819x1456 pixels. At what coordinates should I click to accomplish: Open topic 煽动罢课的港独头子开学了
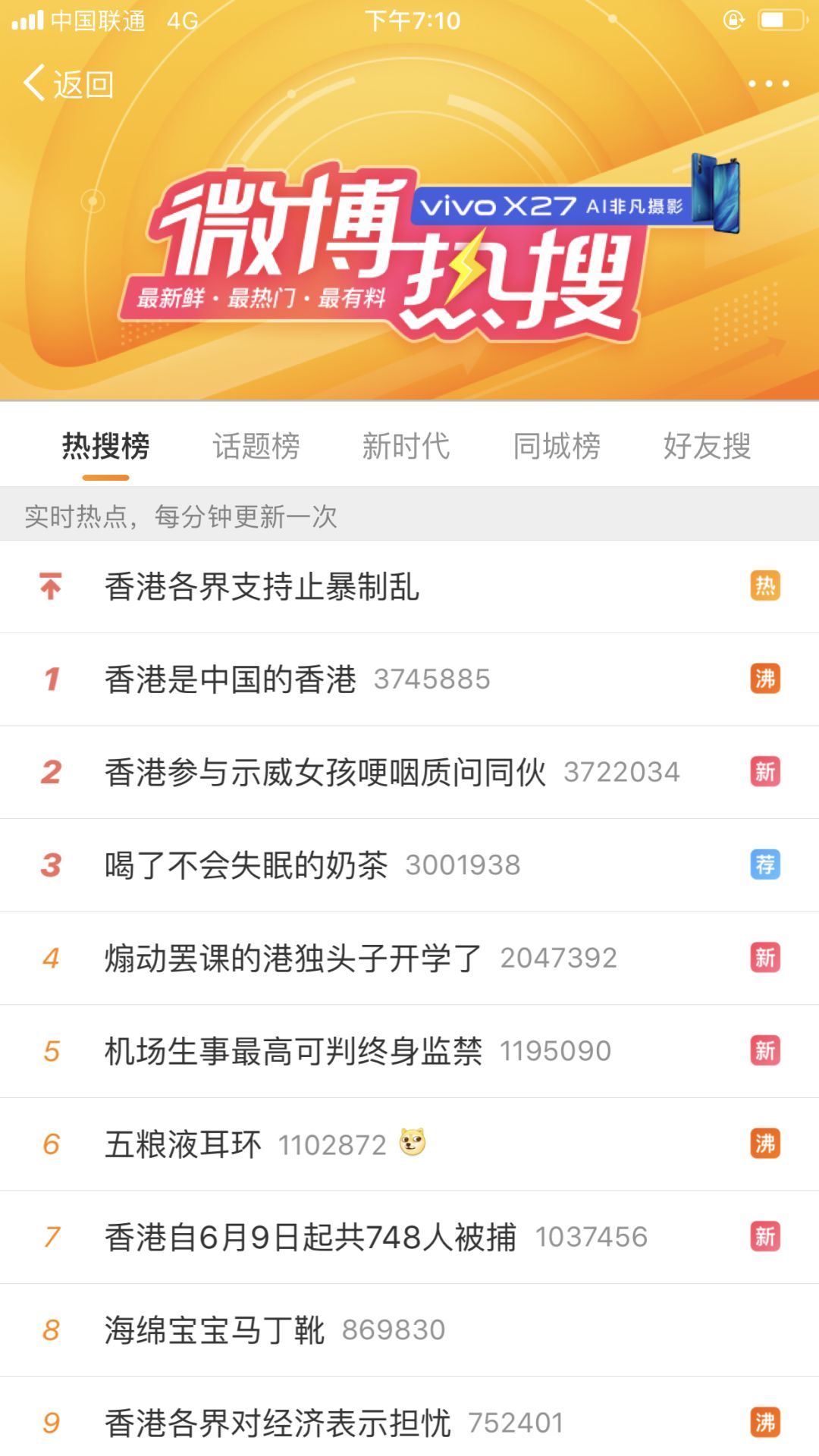point(293,959)
